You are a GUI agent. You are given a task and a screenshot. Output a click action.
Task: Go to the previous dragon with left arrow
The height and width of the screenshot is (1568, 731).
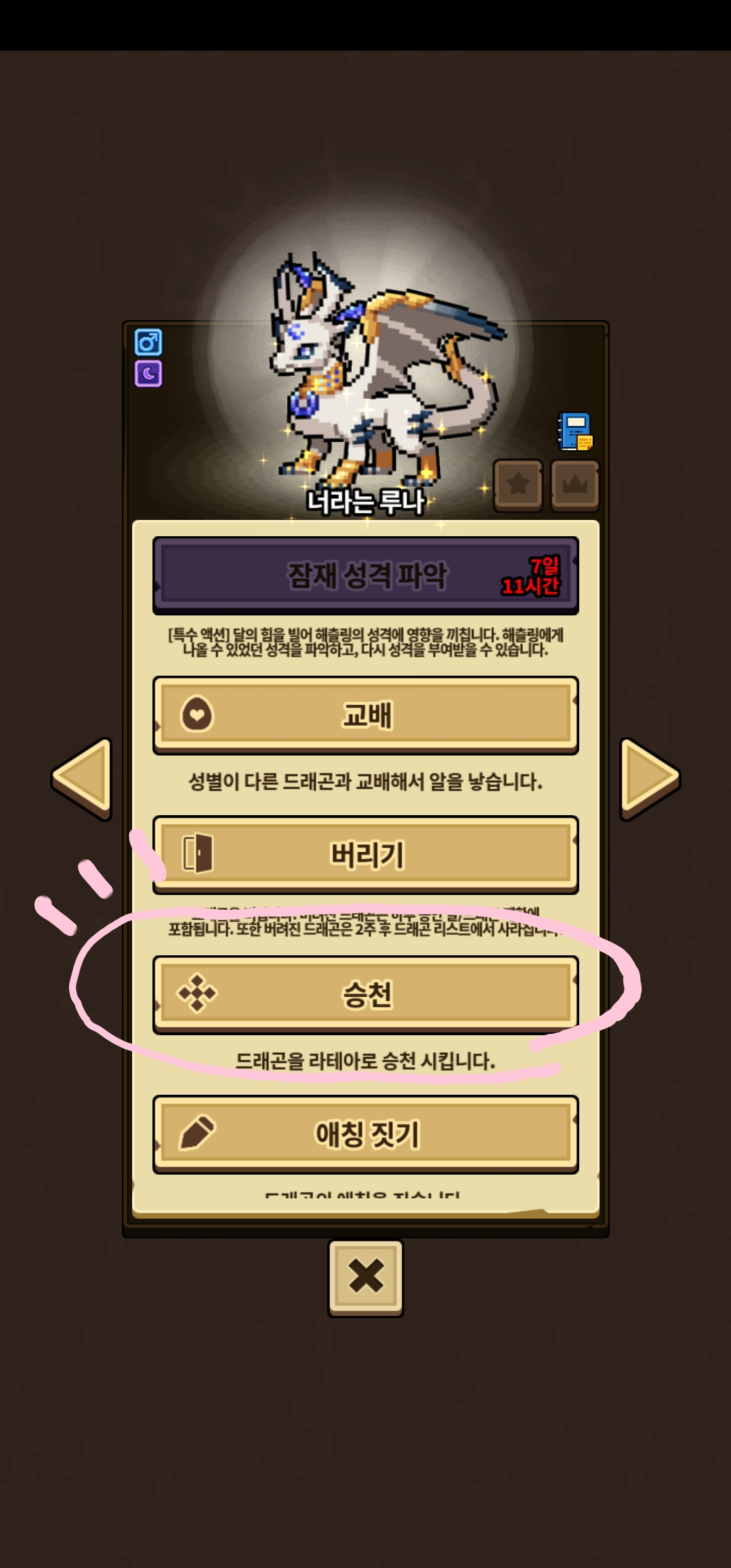coord(83,777)
